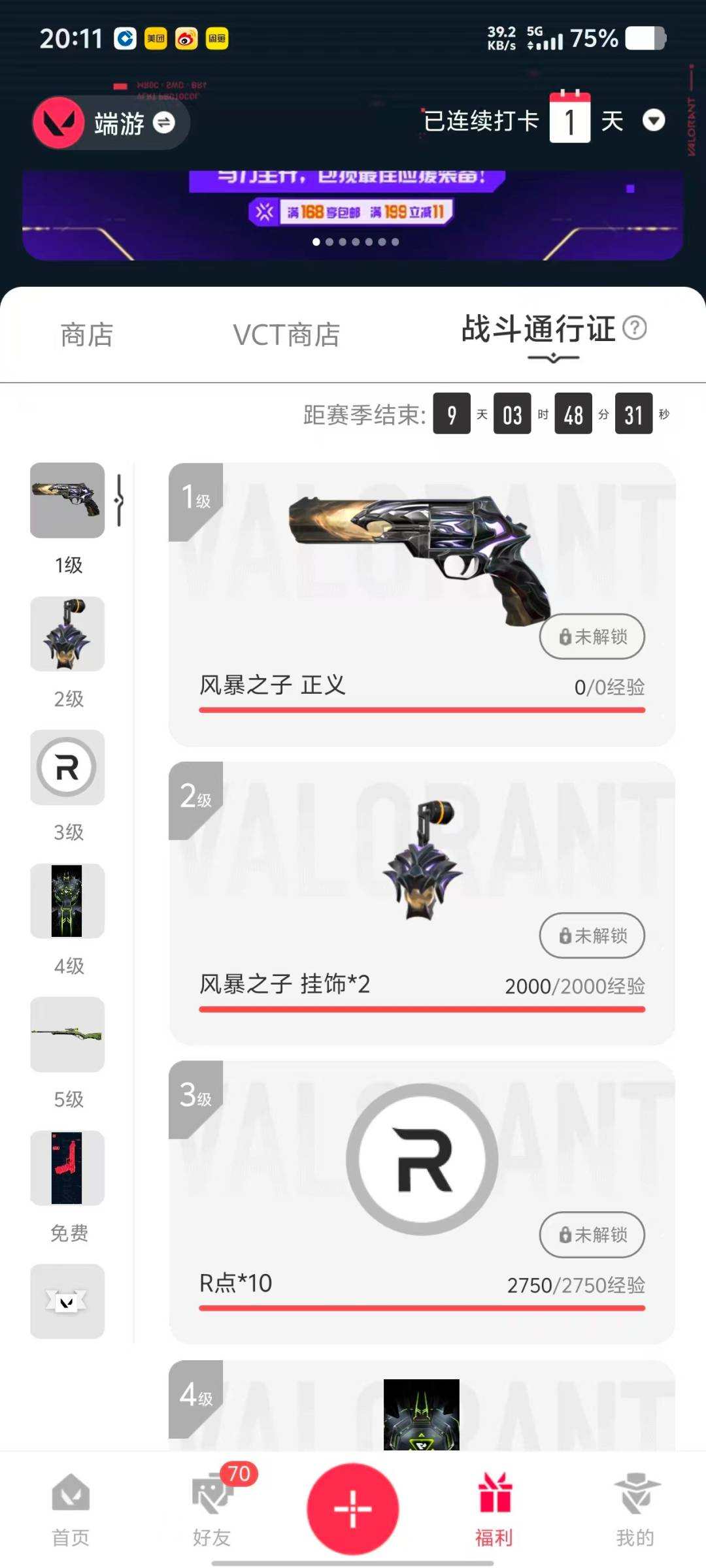
Task: Tap the 未解锁 lock on 风暴之子 正义
Action: 592,637
